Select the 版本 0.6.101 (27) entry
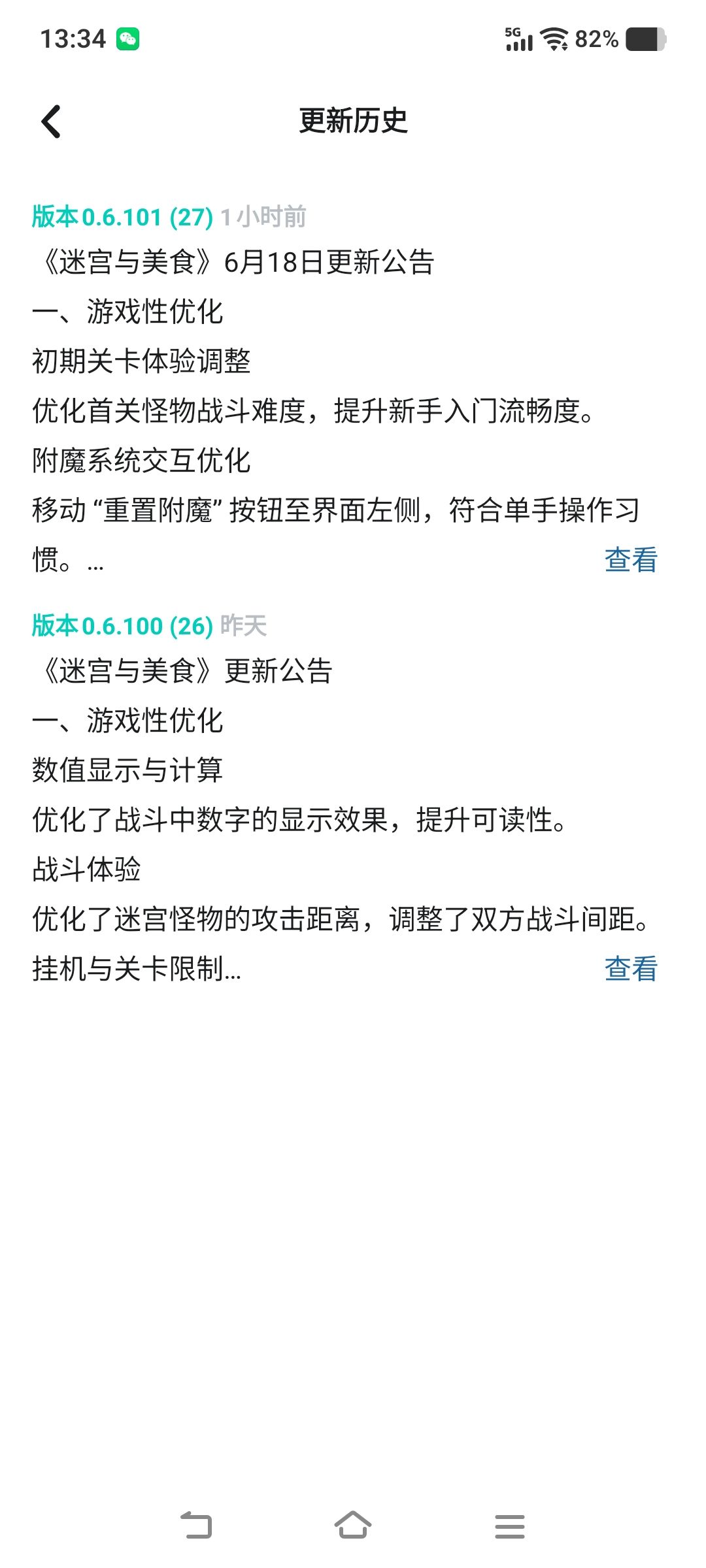 coord(122,218)
